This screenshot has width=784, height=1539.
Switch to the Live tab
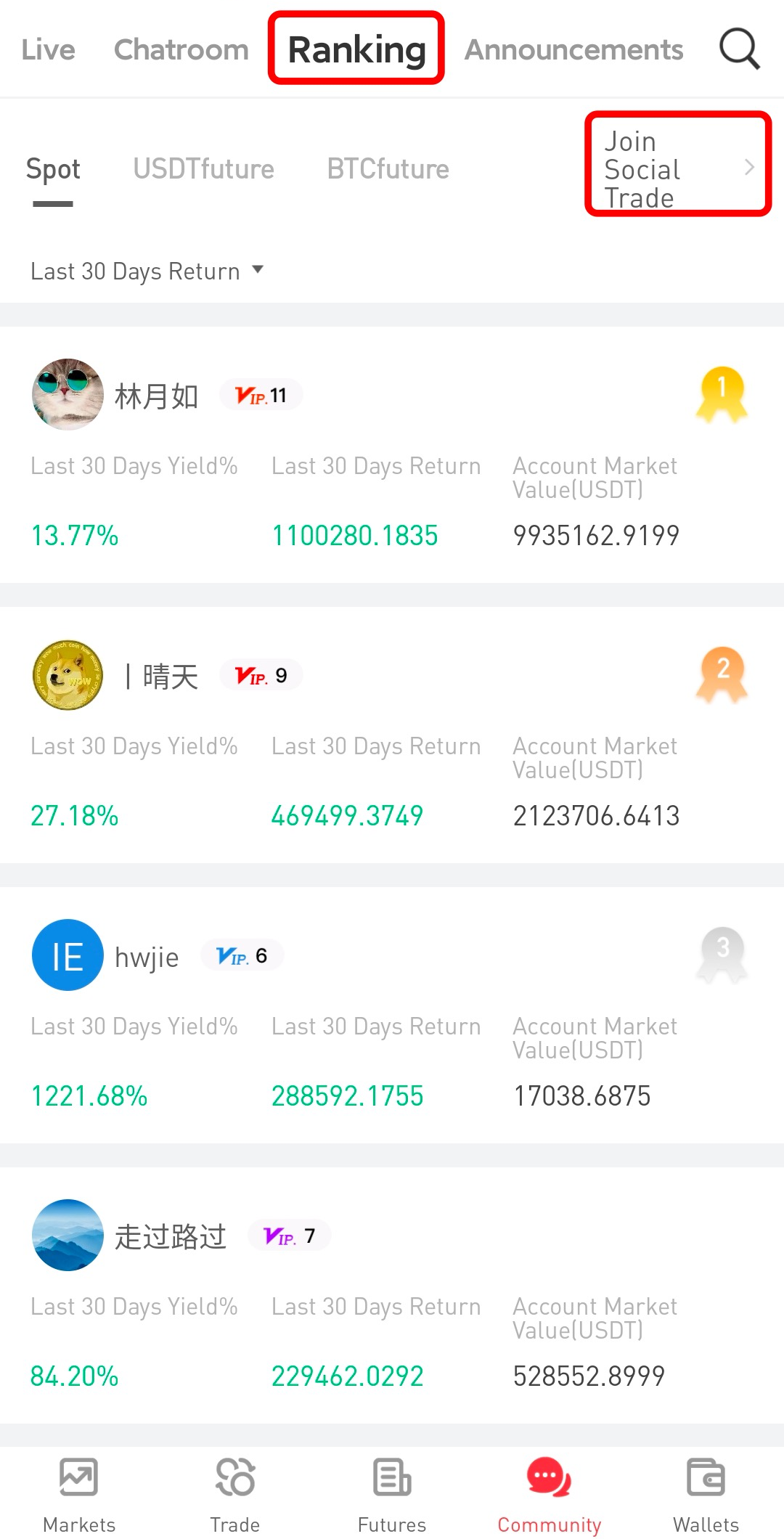pyautogui.click(x=48, y=49)
